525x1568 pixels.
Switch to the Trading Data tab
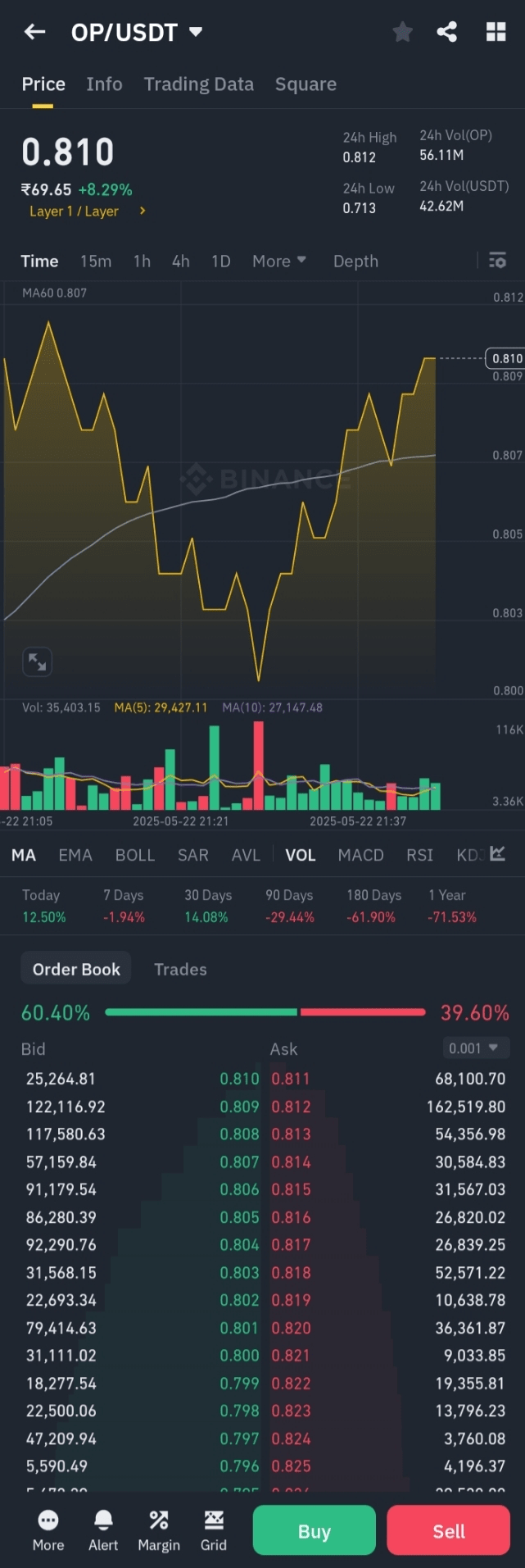coord(198,84)
